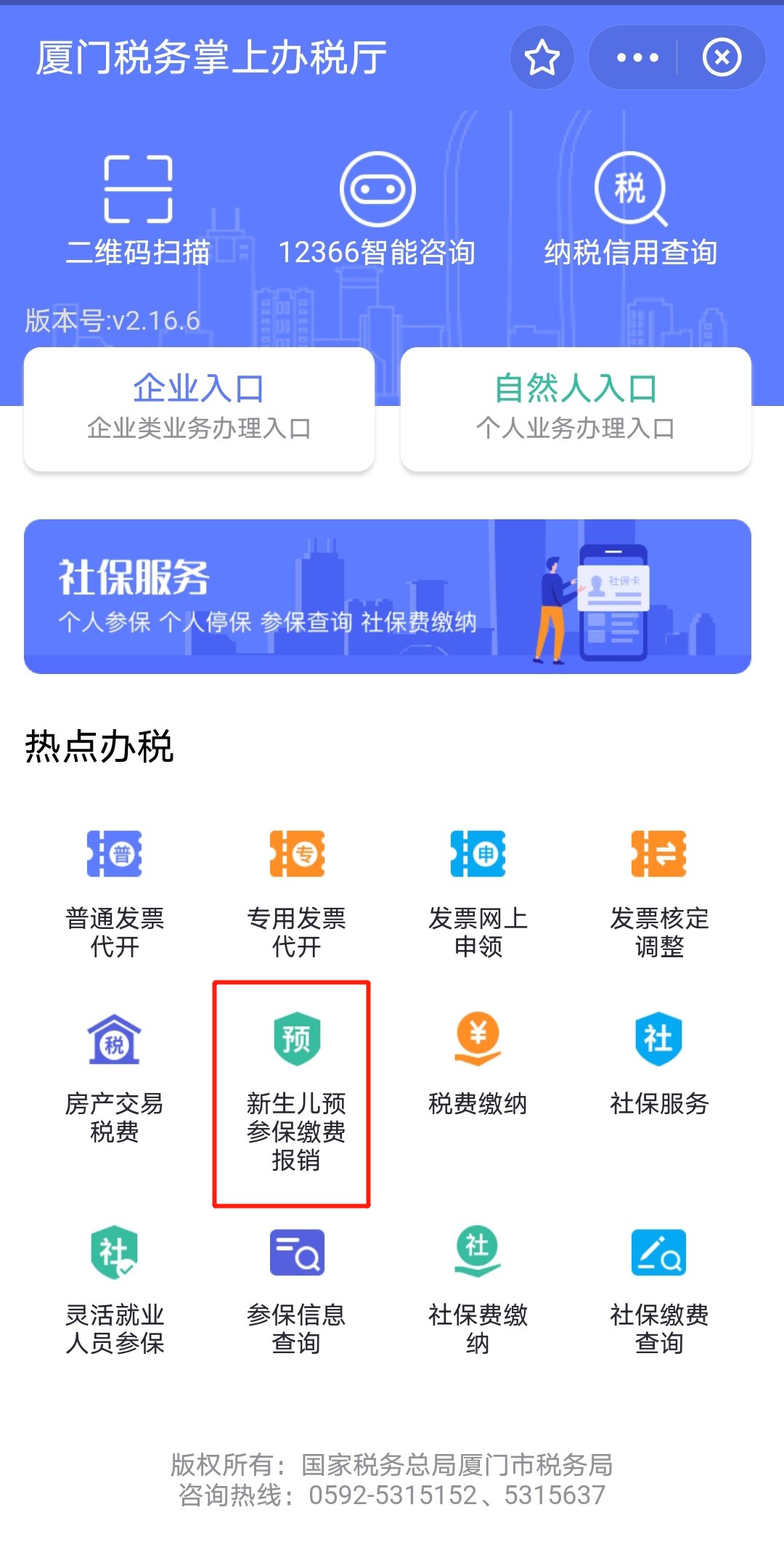The width and height of the screenshot is (784, 1563).
Task: Open the 社保服务 banner
Action: (387, 596)
